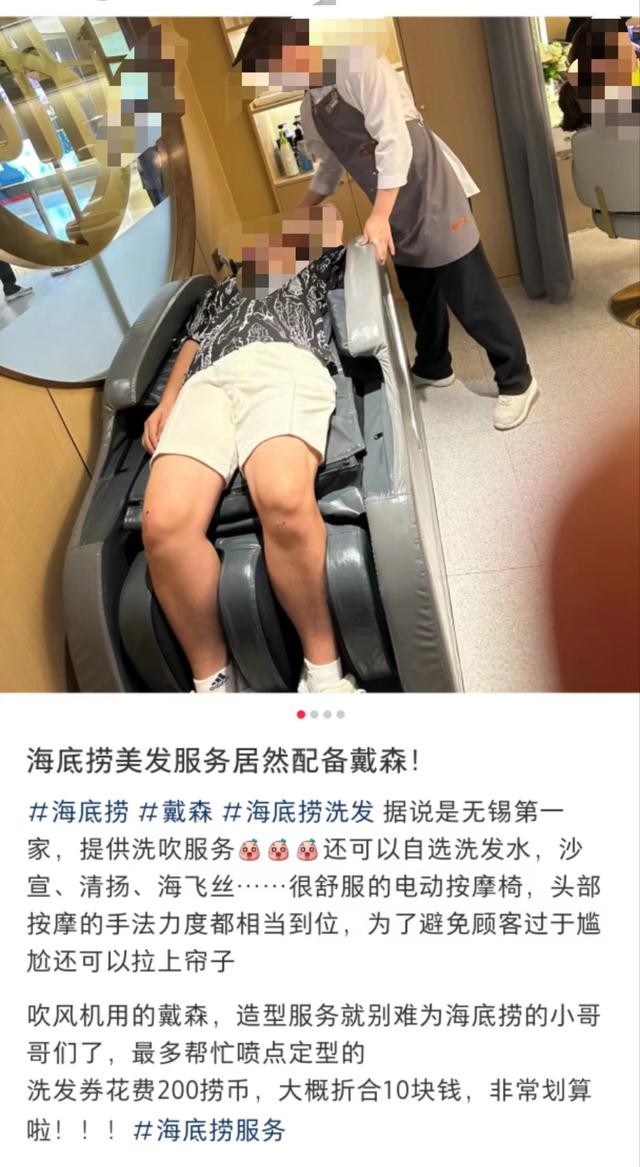Open the #海底捞 hashtag link
The image size is (640, 1167).
pyautogui.click(x=77, y=810)
